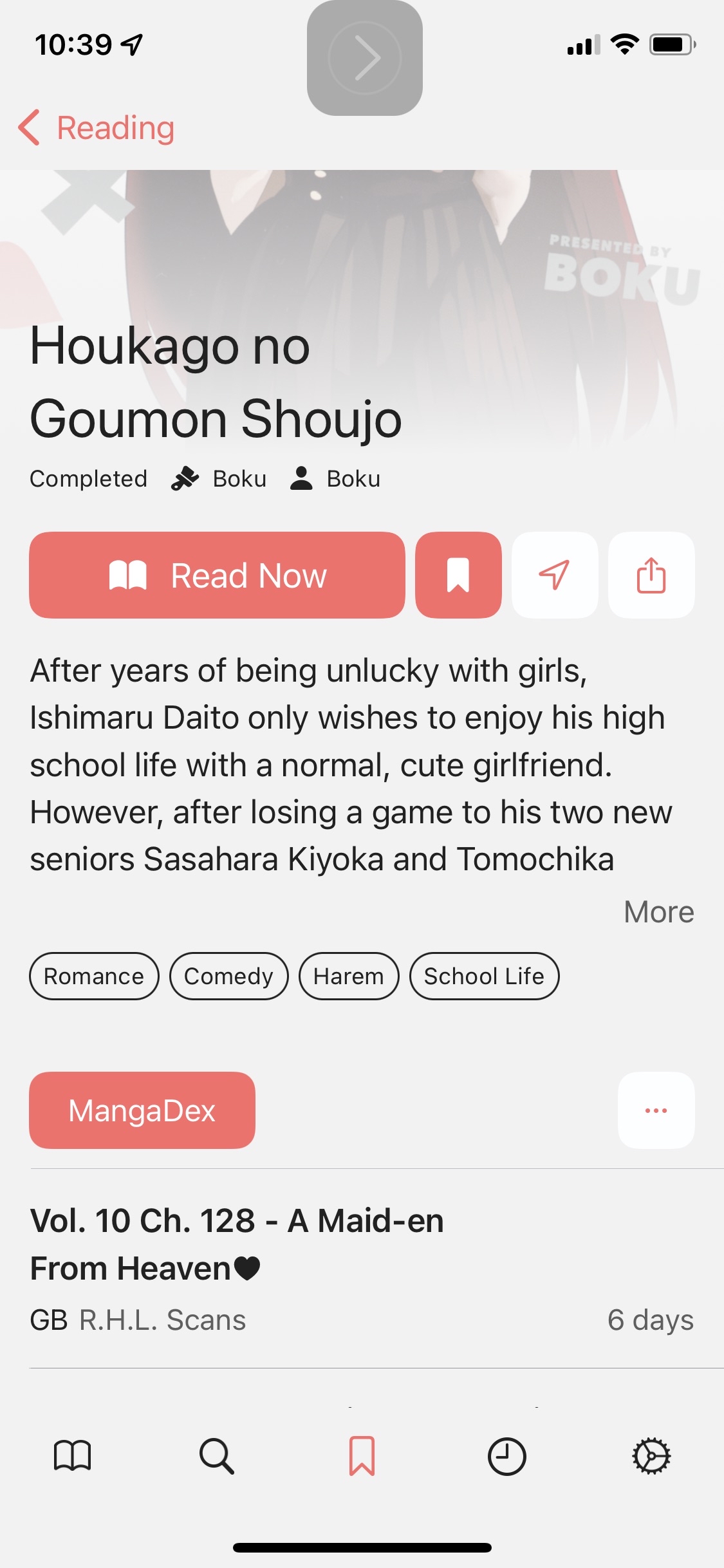Toggle the bookmark button for this manga
The width and height of the screenshot is (724, 1568).
[x=458, y=575]
